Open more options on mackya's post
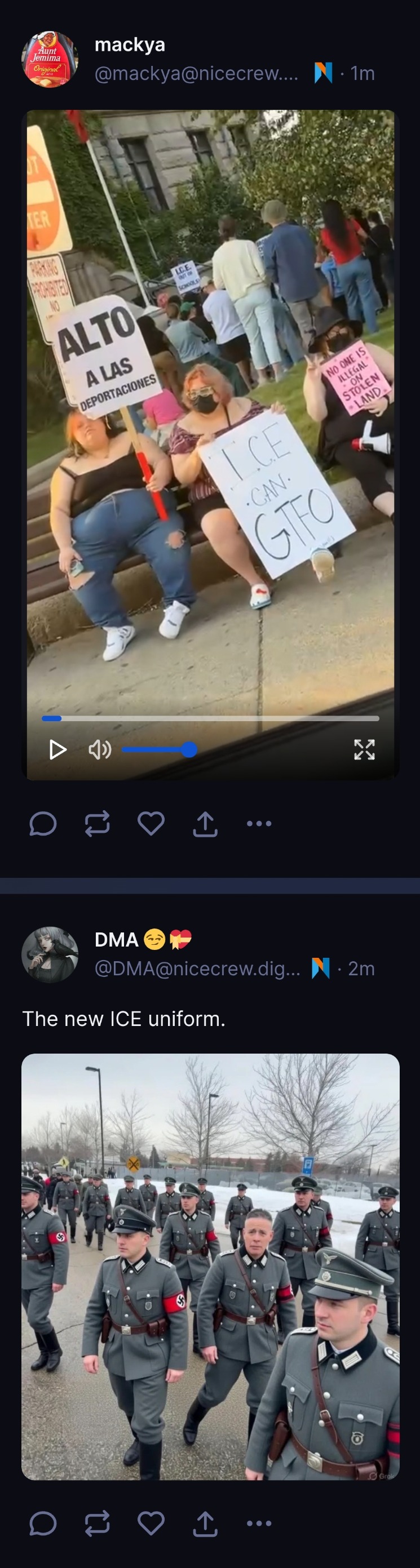Image resolution: width=420 pixels, height=1568 pixels. tap(259, 824)
